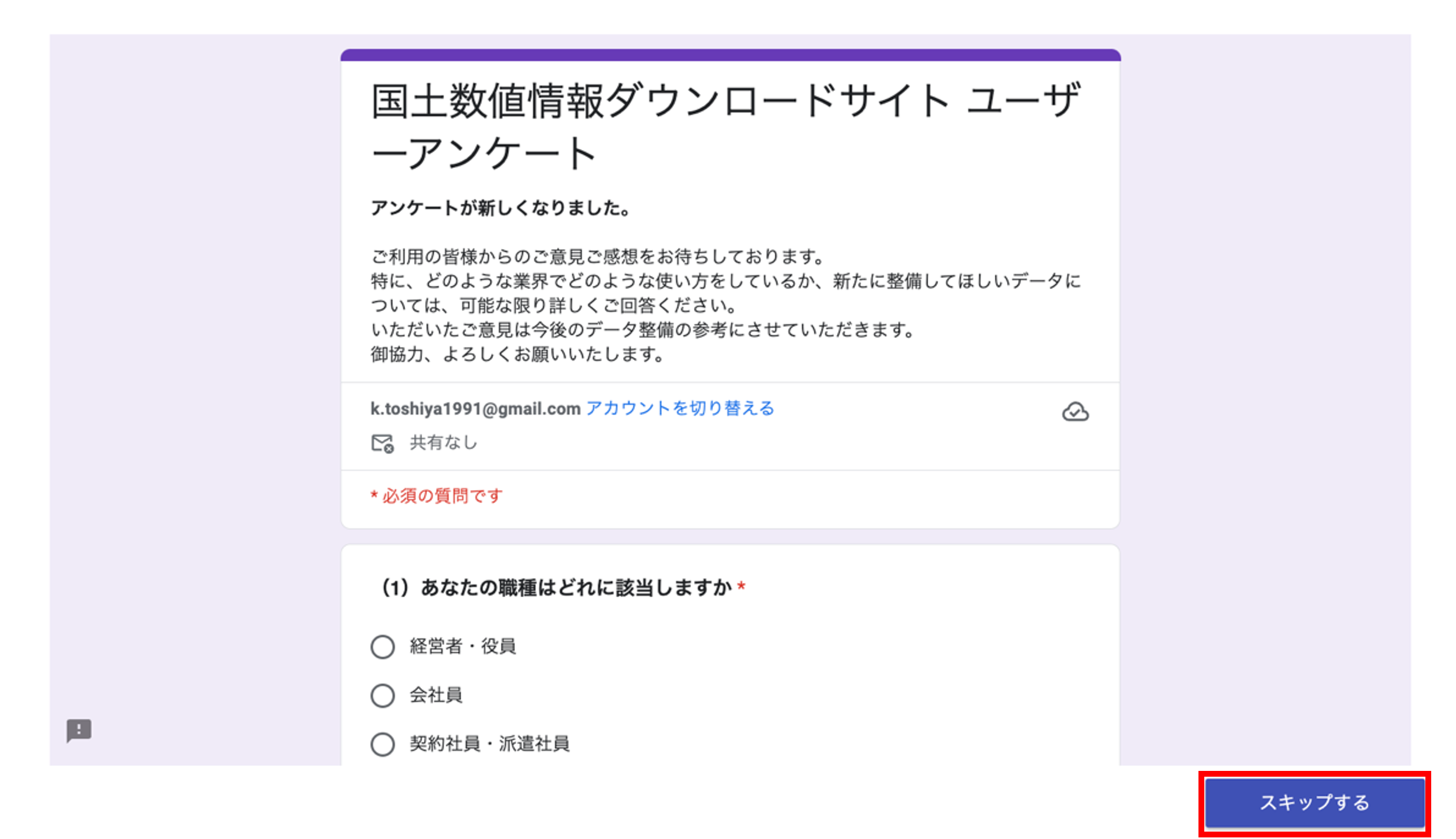Open the report problem feedback icon
1456x839 pixels.
[79, 730]
